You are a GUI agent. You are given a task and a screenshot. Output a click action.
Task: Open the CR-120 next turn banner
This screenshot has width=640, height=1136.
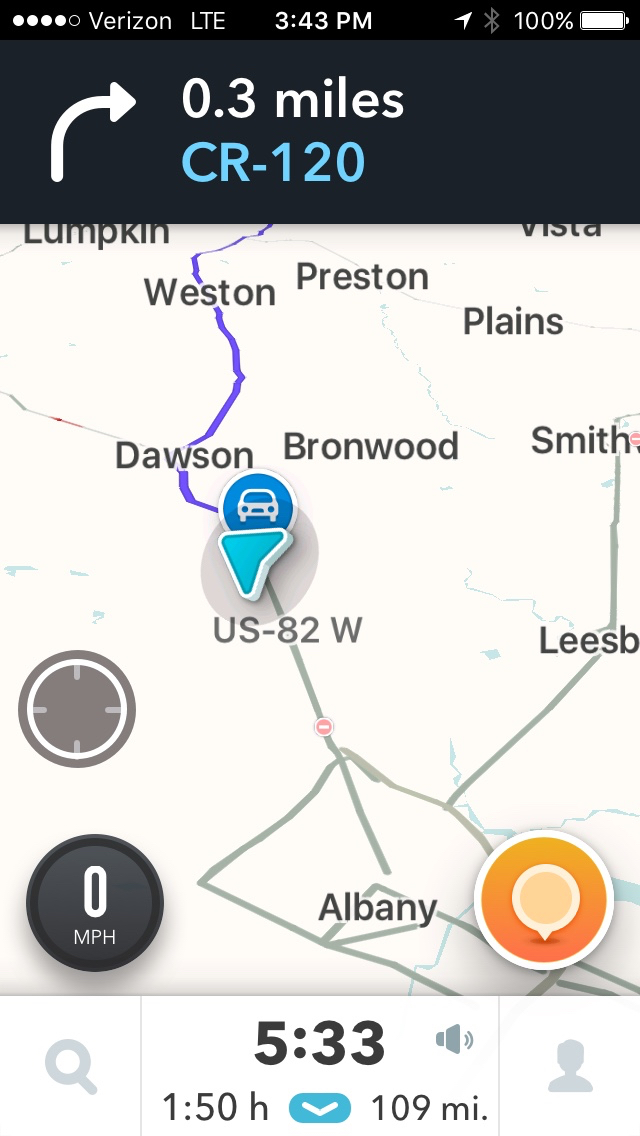click(320, 132)
